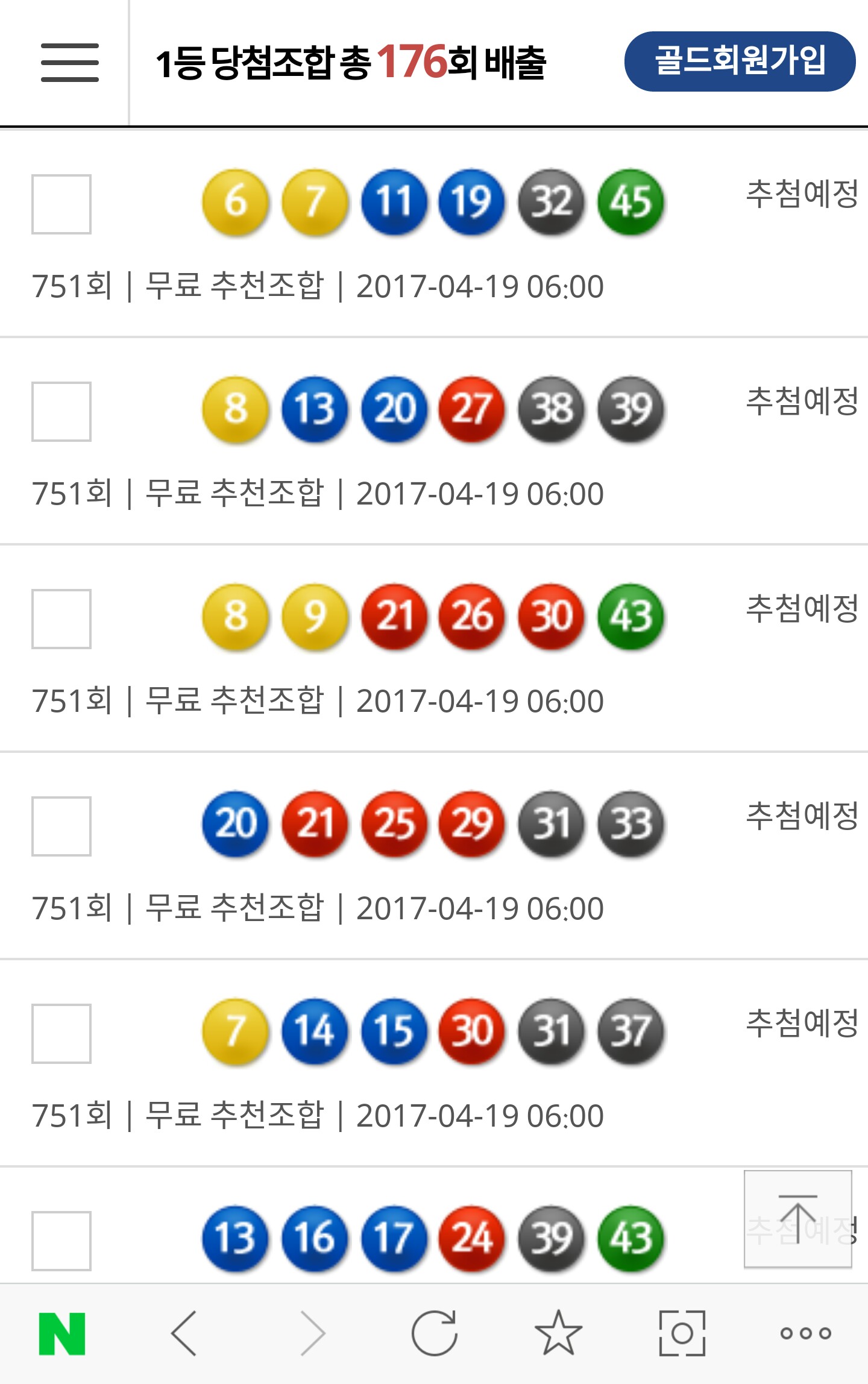Tick the box for 8 9 21 26 30 43

(x=61, y=619)
